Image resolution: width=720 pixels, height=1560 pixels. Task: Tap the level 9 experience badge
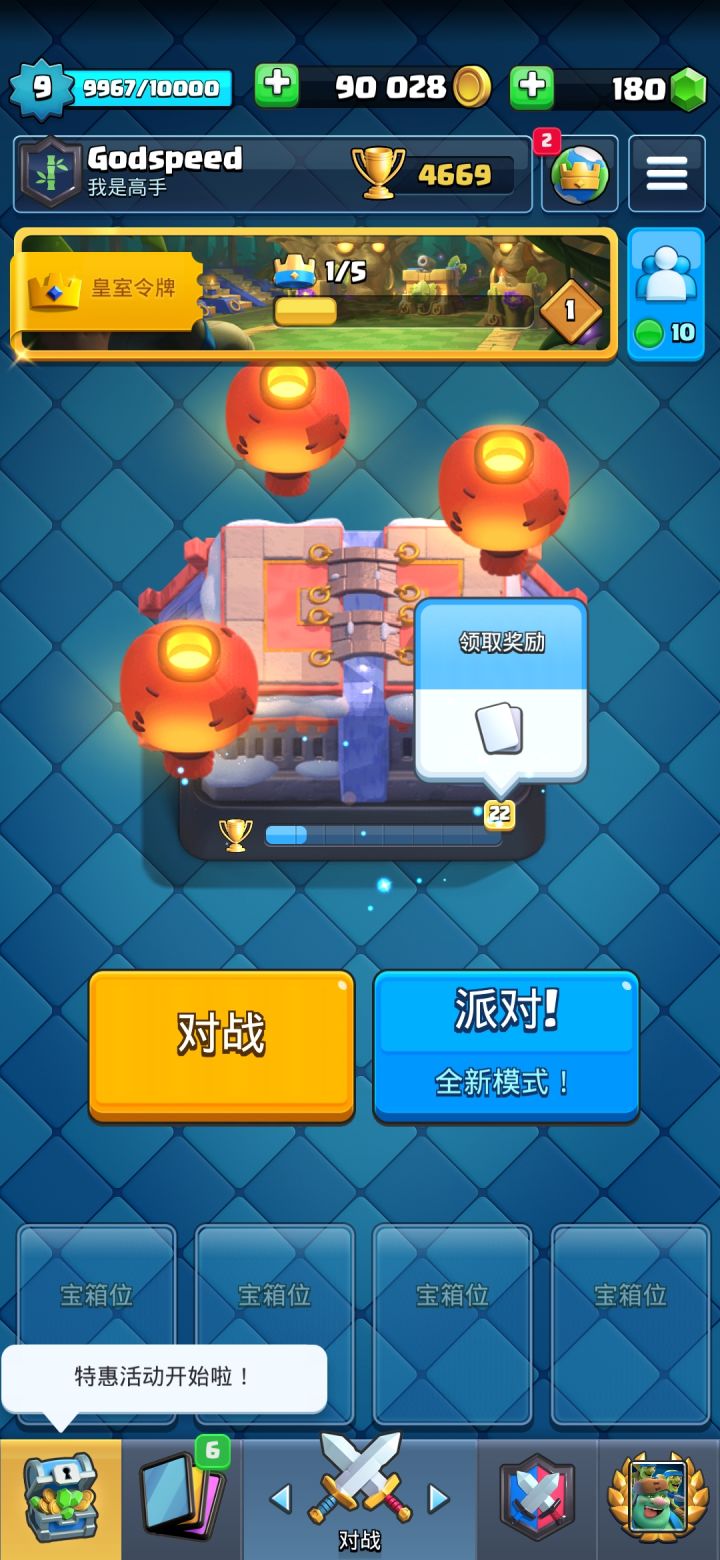(x=40, y=88)
